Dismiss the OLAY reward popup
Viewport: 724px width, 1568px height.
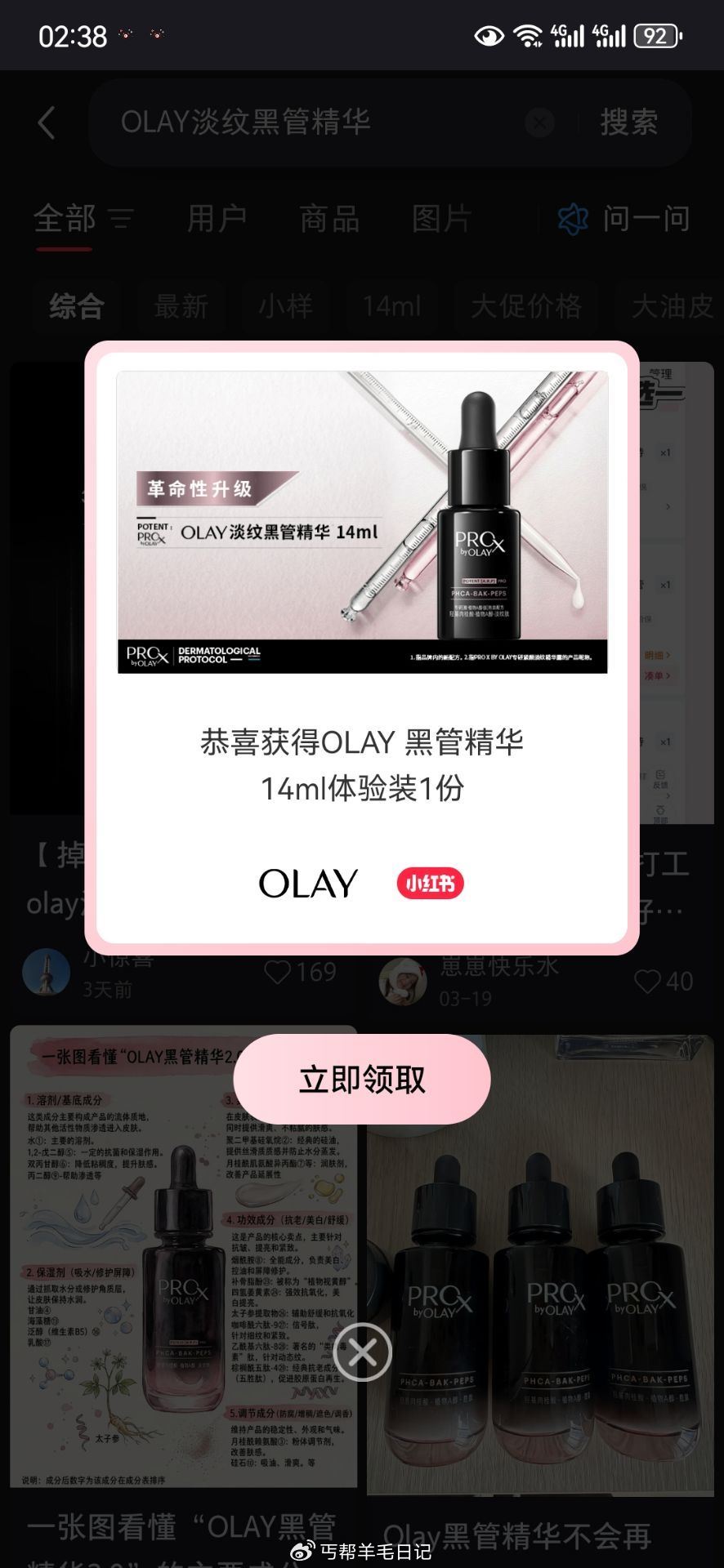point(362,1352)
